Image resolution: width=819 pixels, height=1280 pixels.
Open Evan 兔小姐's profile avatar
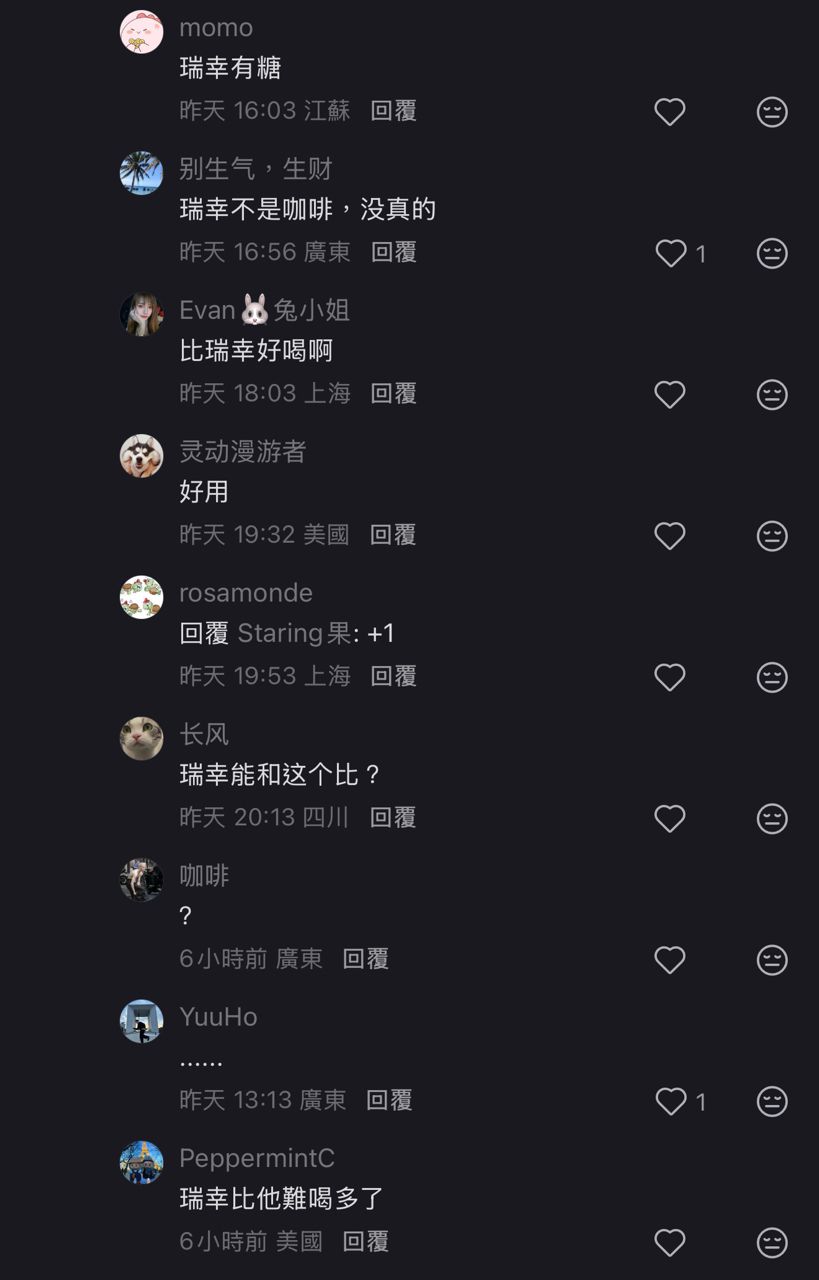coord(141,314)
